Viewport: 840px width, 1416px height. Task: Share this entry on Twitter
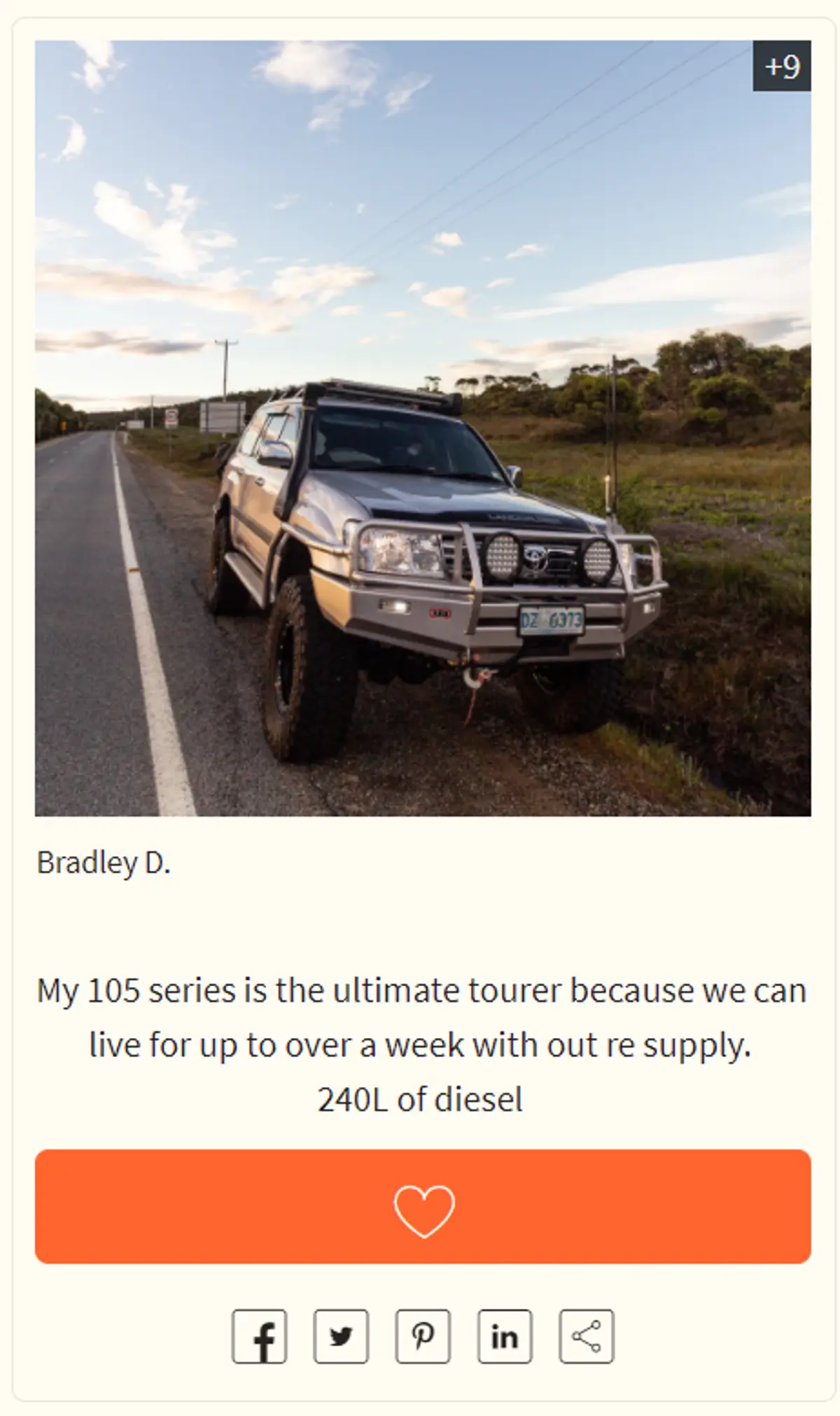[341, 1337]
